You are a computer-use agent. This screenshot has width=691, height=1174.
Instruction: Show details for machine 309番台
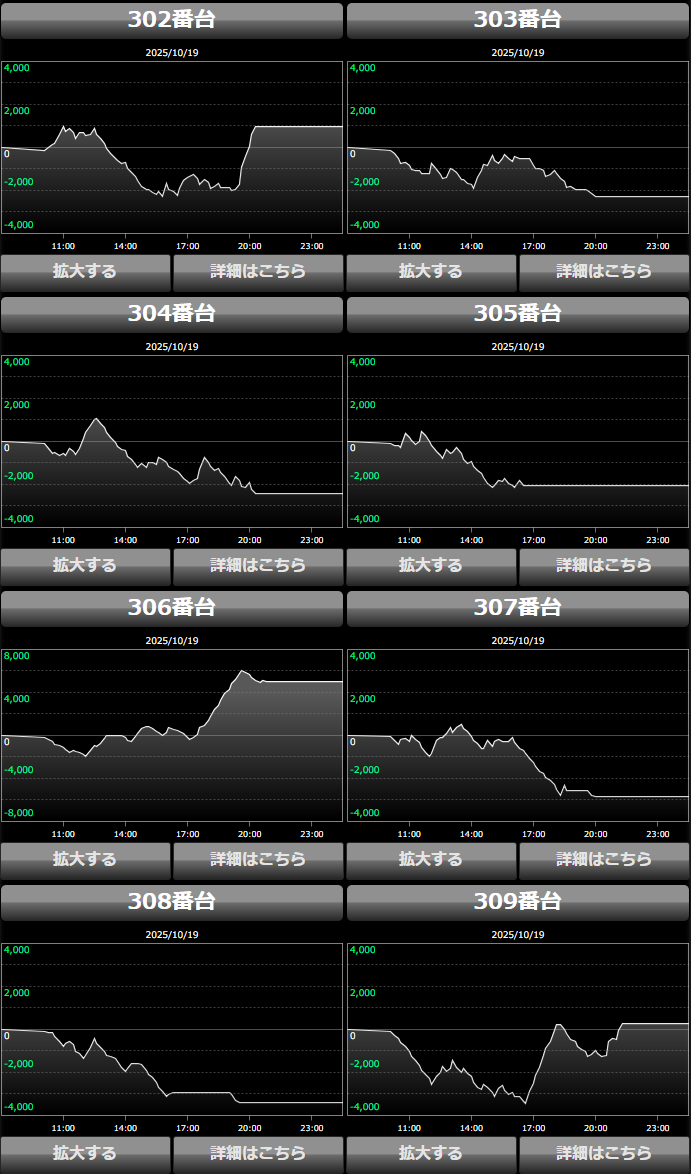604,1153
